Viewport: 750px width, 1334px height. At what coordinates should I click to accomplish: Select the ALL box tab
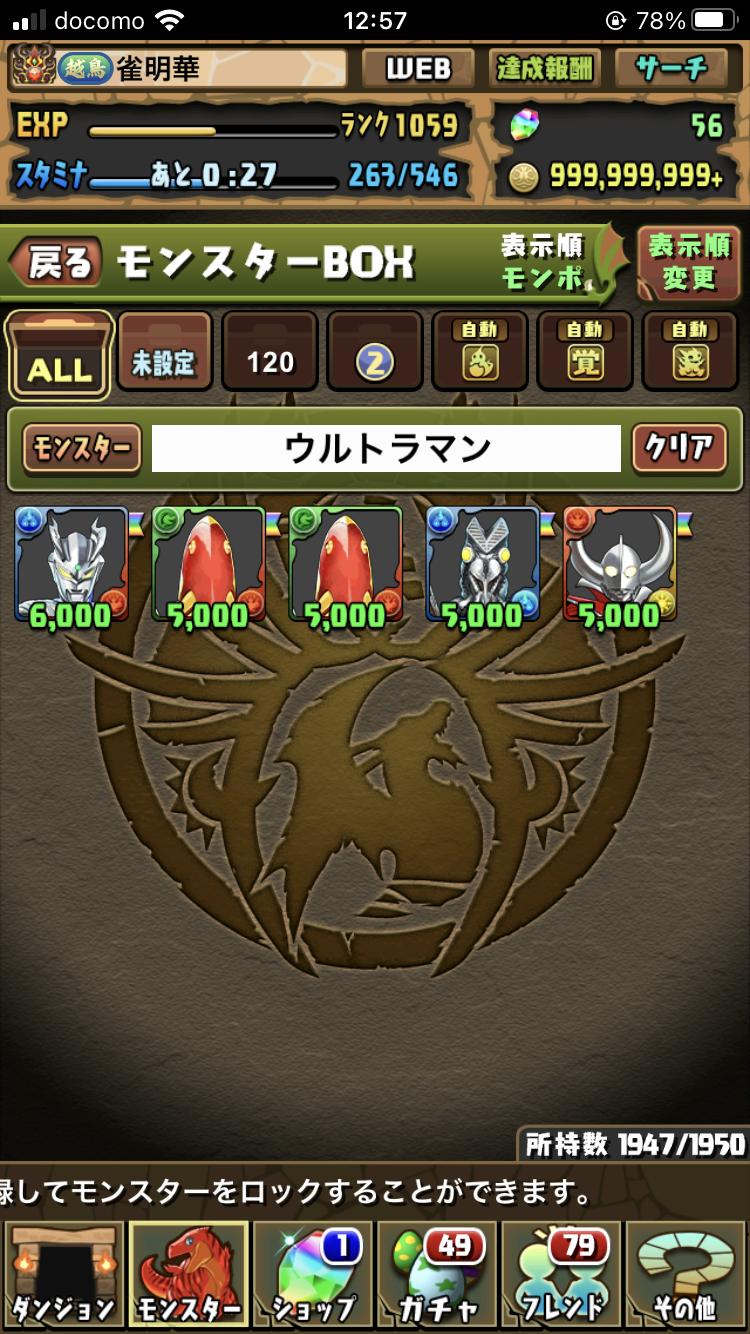click(60, 355)
